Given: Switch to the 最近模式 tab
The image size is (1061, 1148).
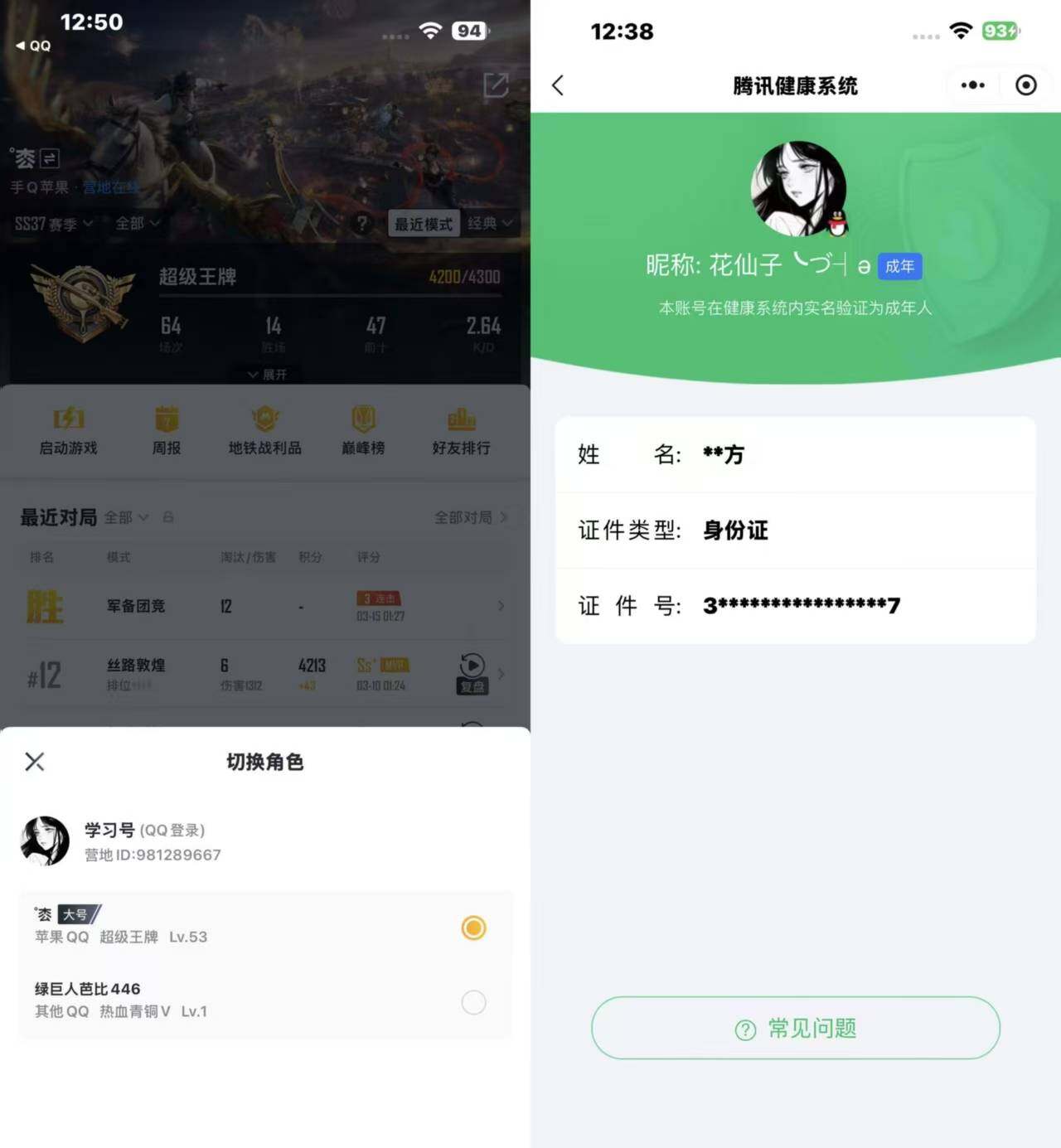Looking at the screenshot, I should [x=424, y=223].
